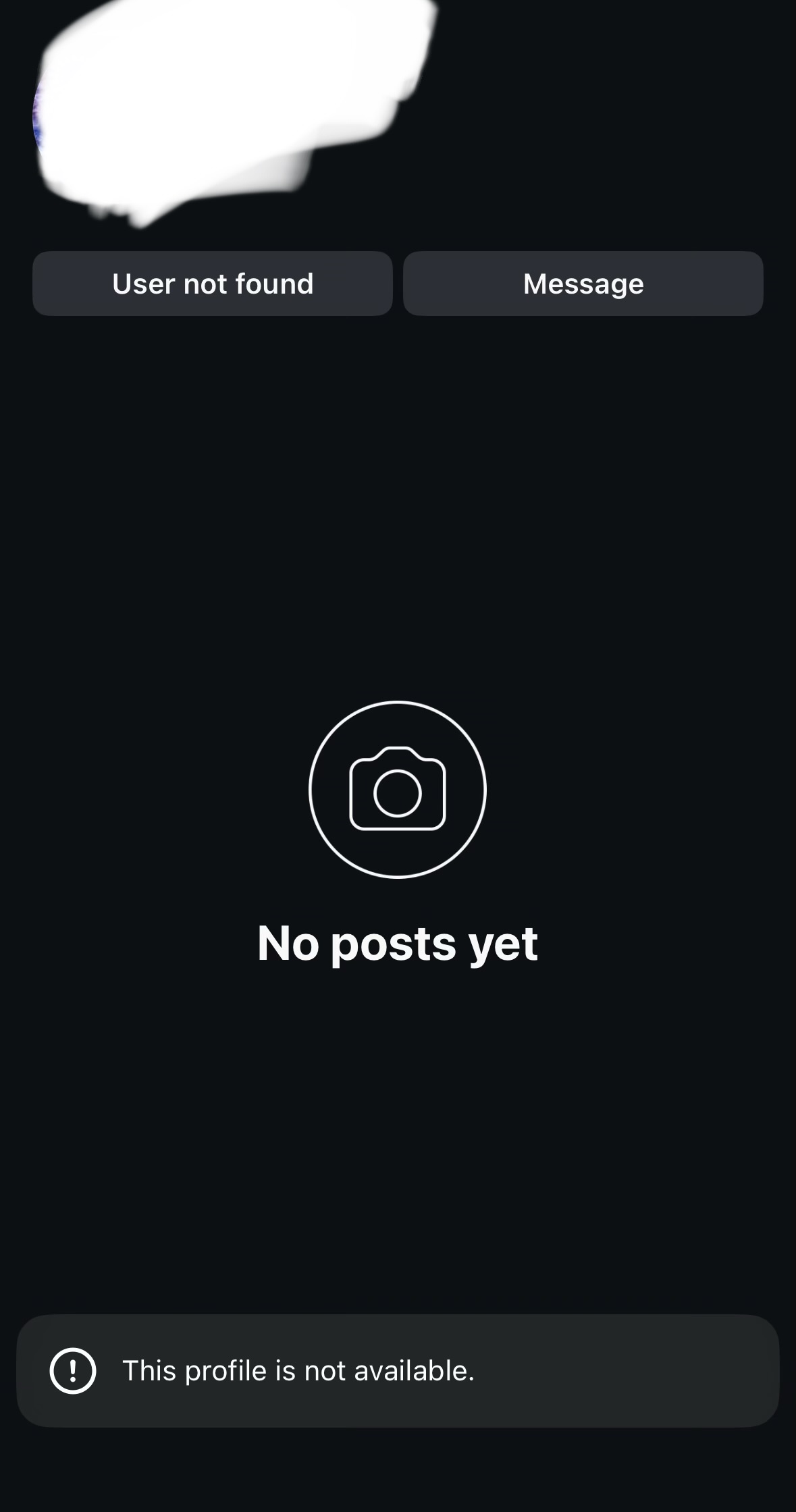Open Message to this profile
Image resolution: width=796 pixels, height=1512 pixels.
pyautogui.click(x=583, y=283)
